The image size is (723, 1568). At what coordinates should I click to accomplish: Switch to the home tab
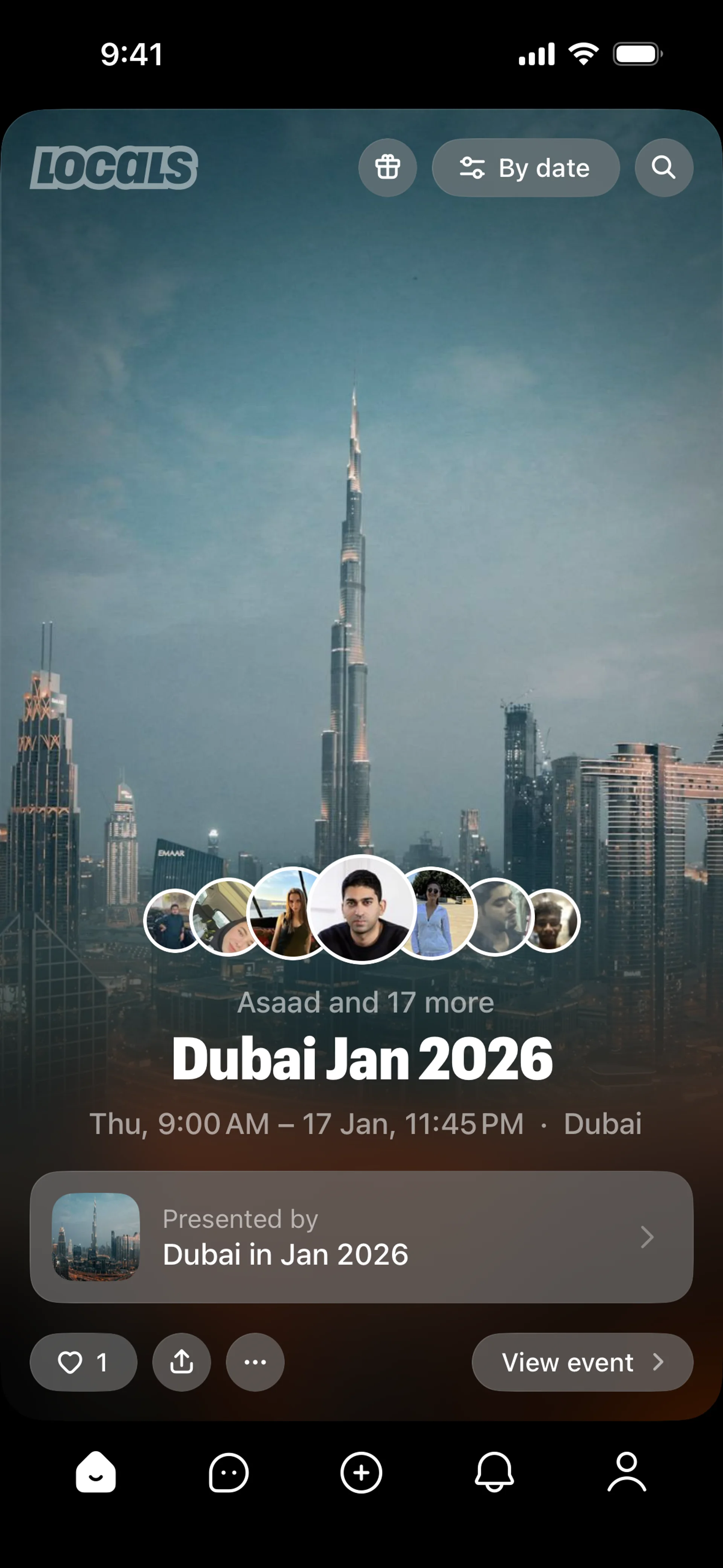96,1473
